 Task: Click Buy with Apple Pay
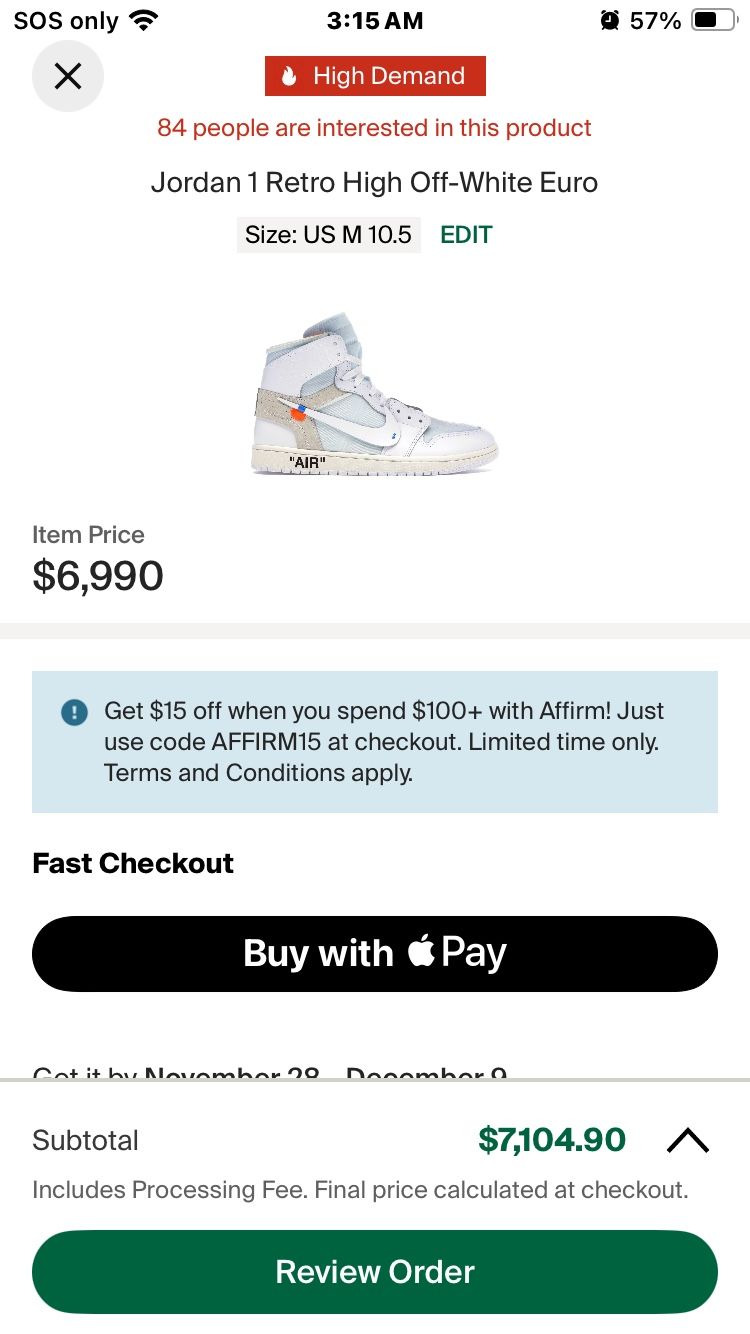point(375,952)
